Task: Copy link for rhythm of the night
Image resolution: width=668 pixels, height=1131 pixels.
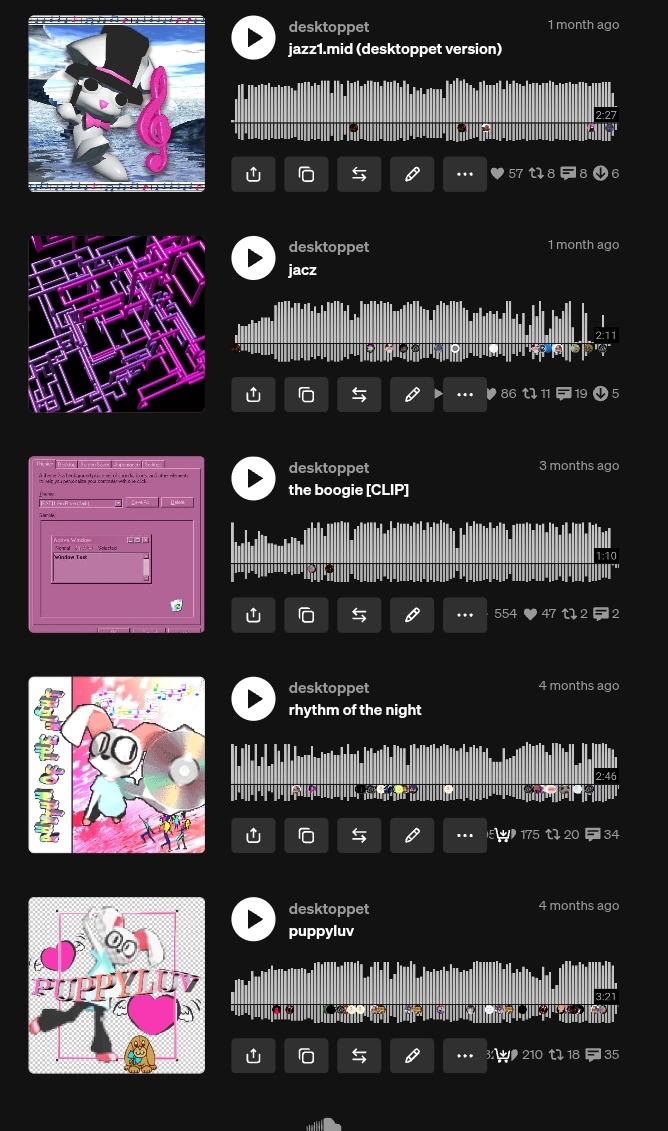Action: (306, 835)
